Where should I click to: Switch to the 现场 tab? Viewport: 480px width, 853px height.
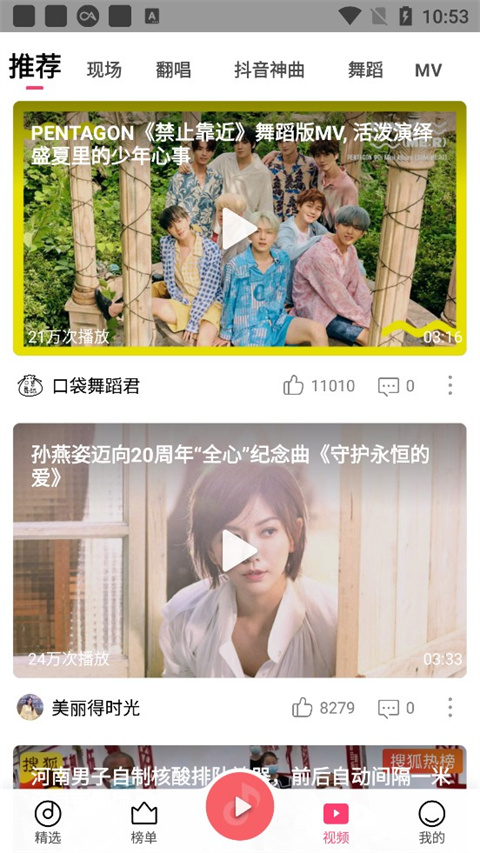[104, 70]
